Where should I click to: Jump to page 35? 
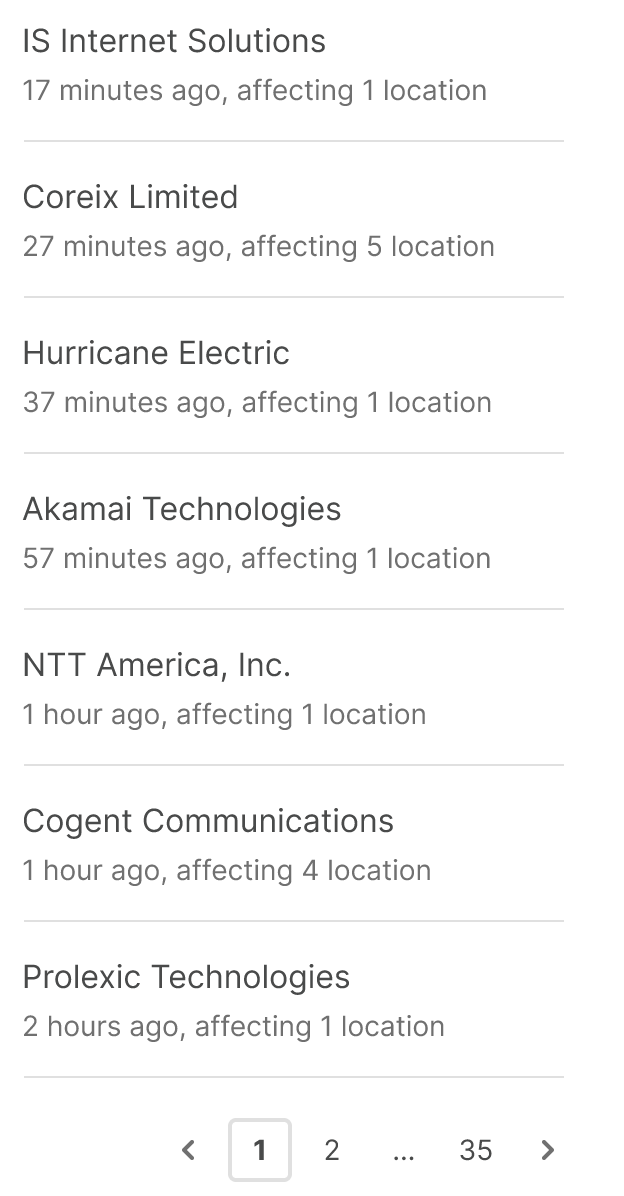point(476,1151)
